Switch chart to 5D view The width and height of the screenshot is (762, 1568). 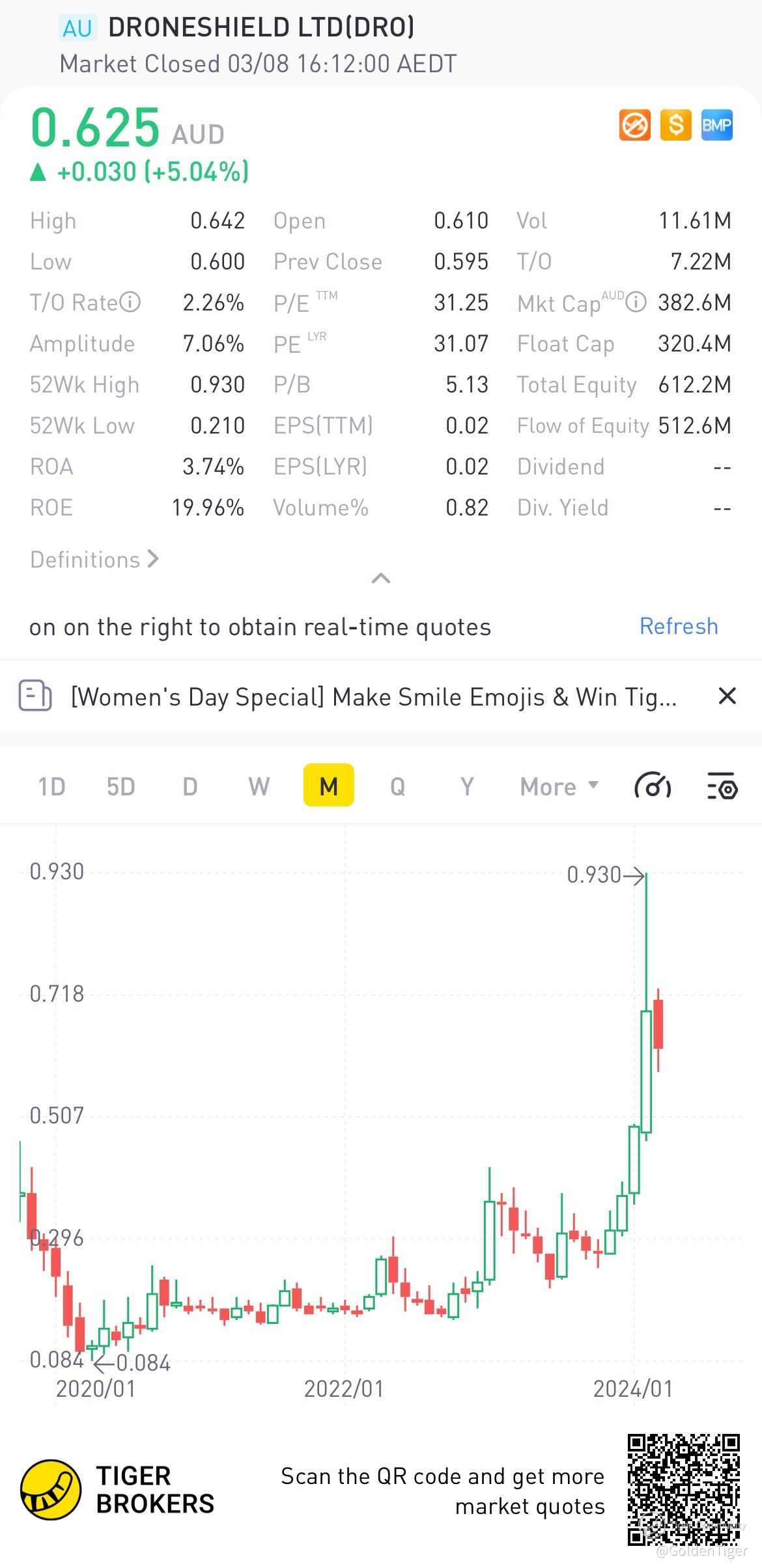(x=121, y=786)
